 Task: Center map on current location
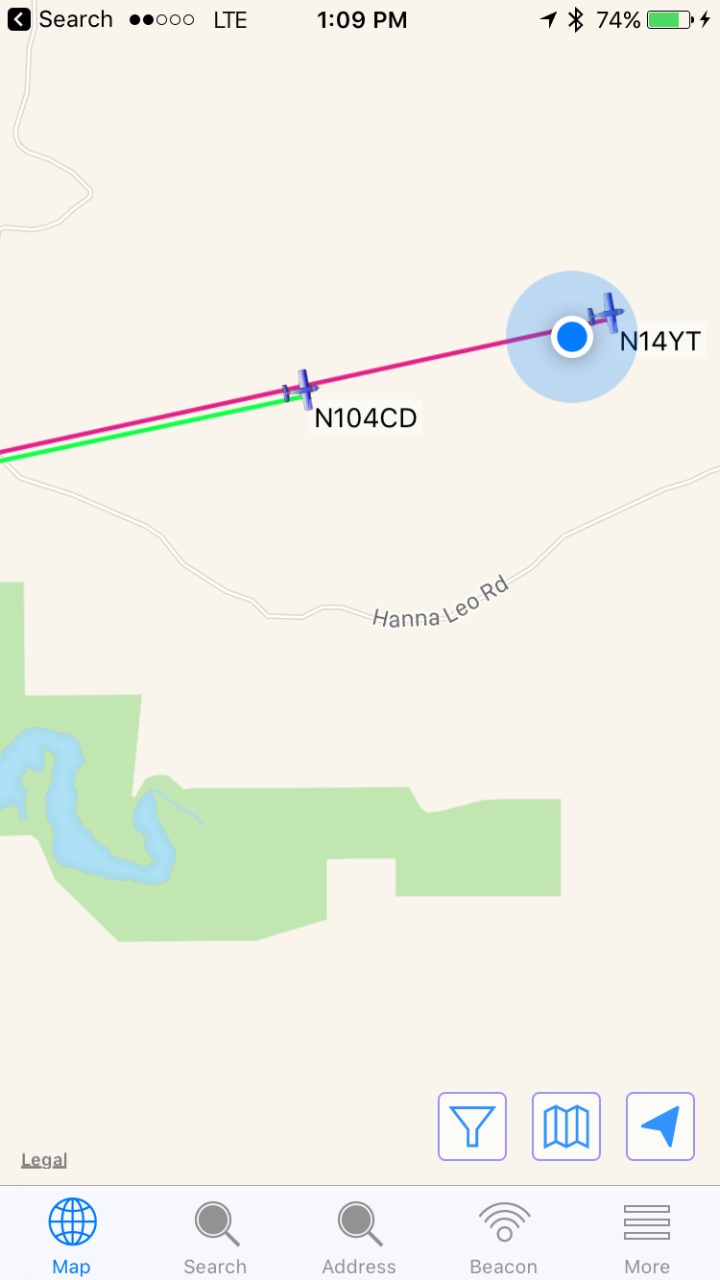pyautogui.click(x=660, y=1126)
